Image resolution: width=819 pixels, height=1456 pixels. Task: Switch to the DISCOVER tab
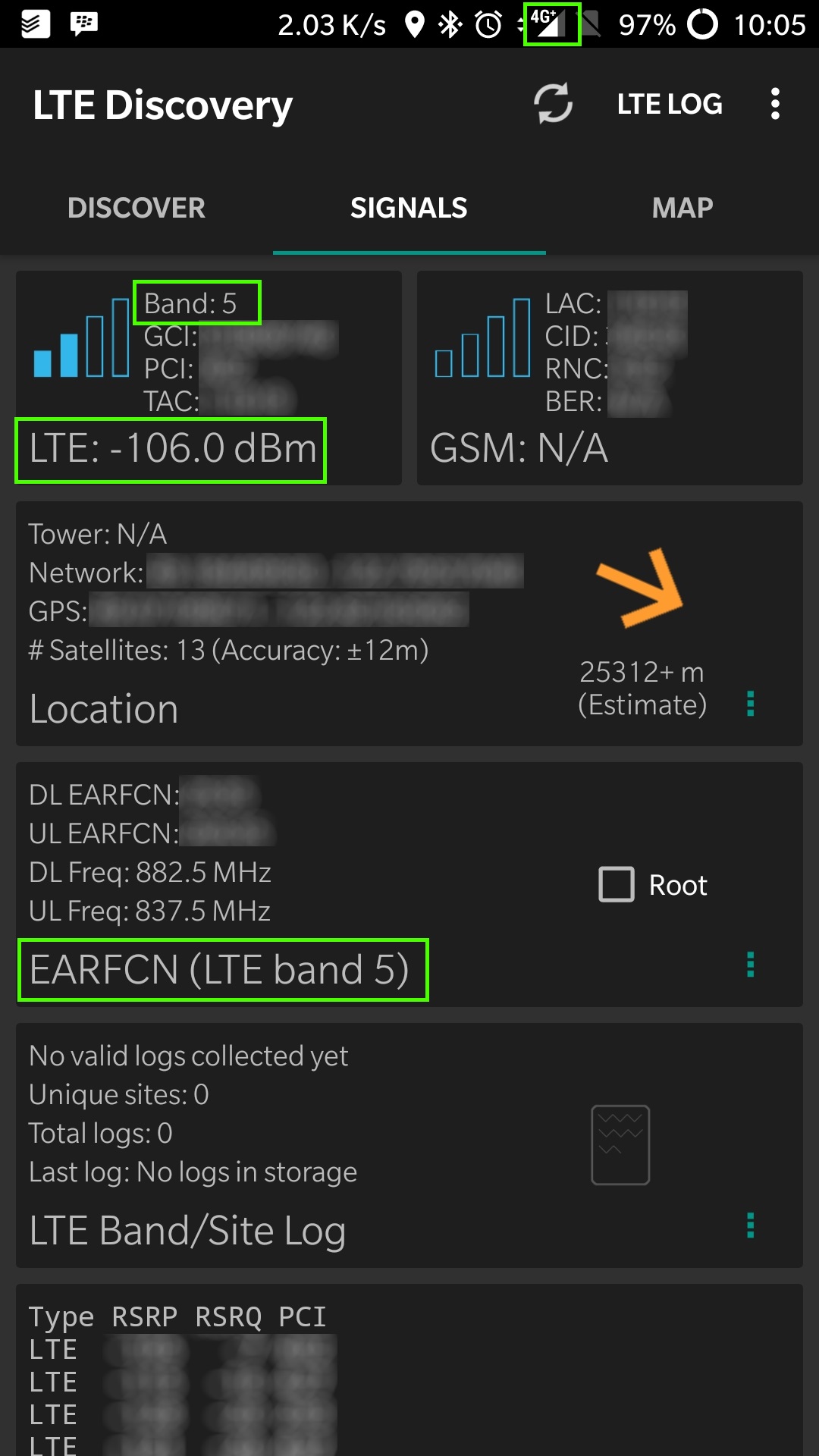[136, 207]
